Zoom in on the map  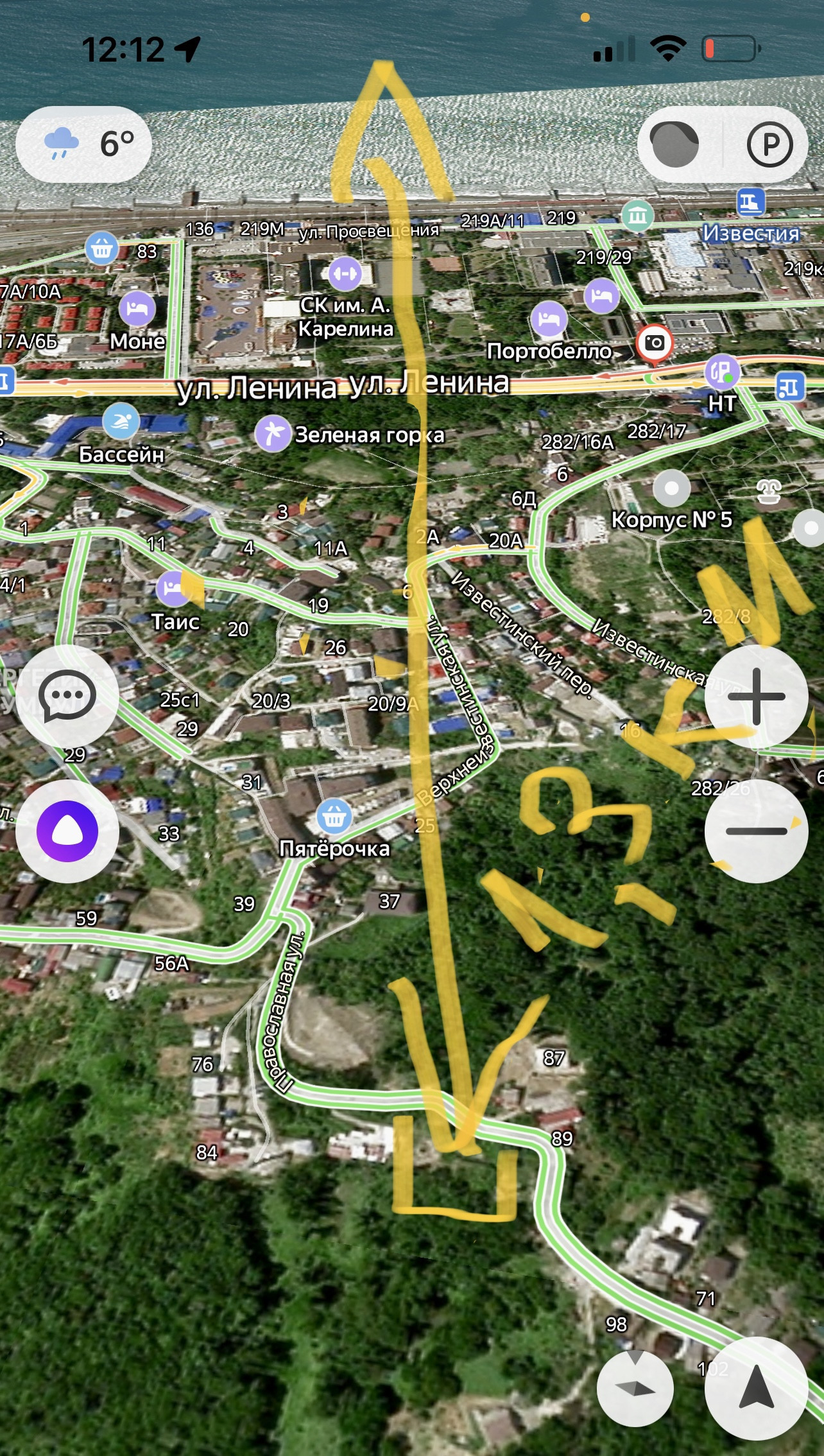point(756,696)
